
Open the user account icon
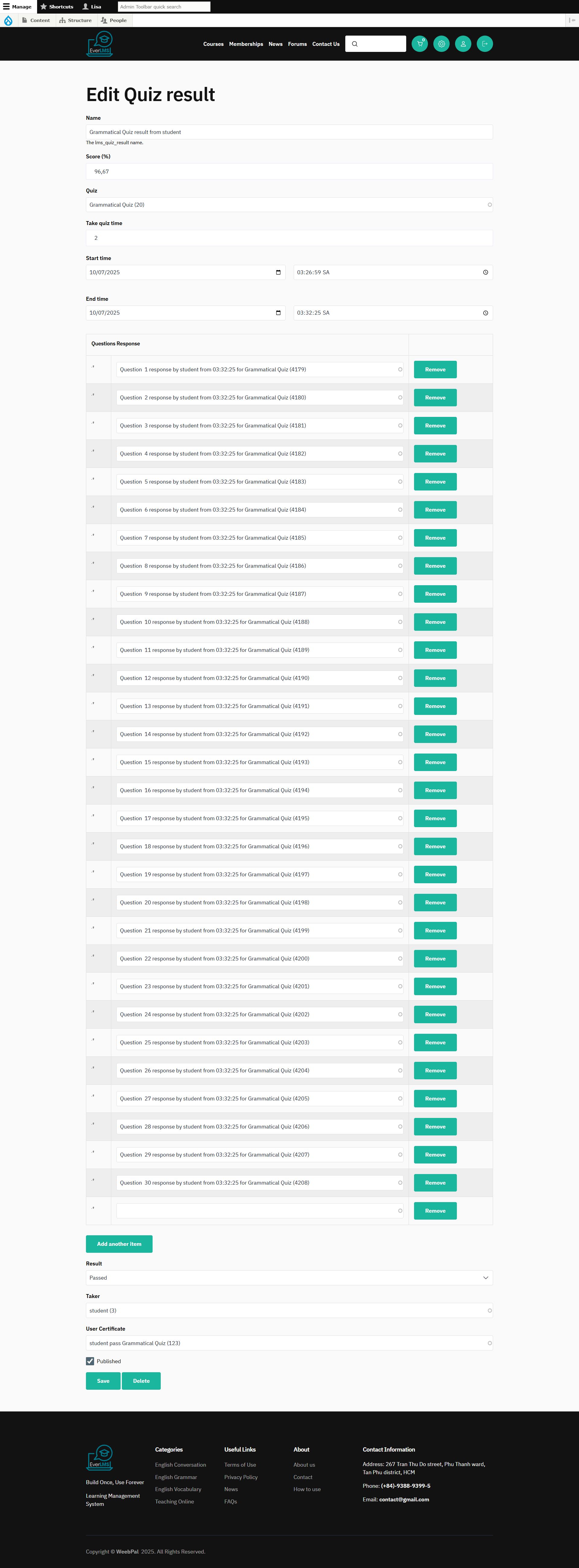[x=463, y=44]
